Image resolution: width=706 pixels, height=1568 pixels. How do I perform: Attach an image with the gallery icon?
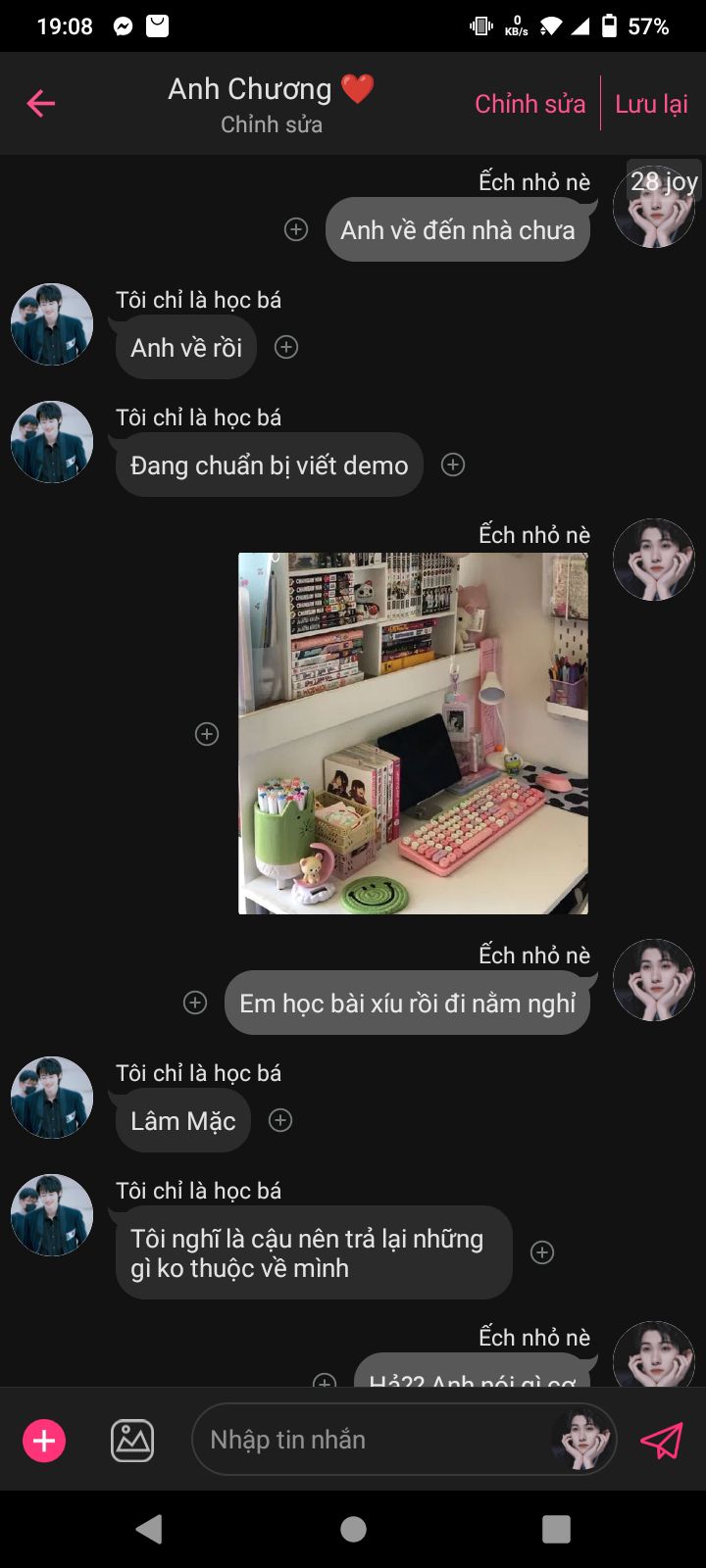click(132, 1441)
